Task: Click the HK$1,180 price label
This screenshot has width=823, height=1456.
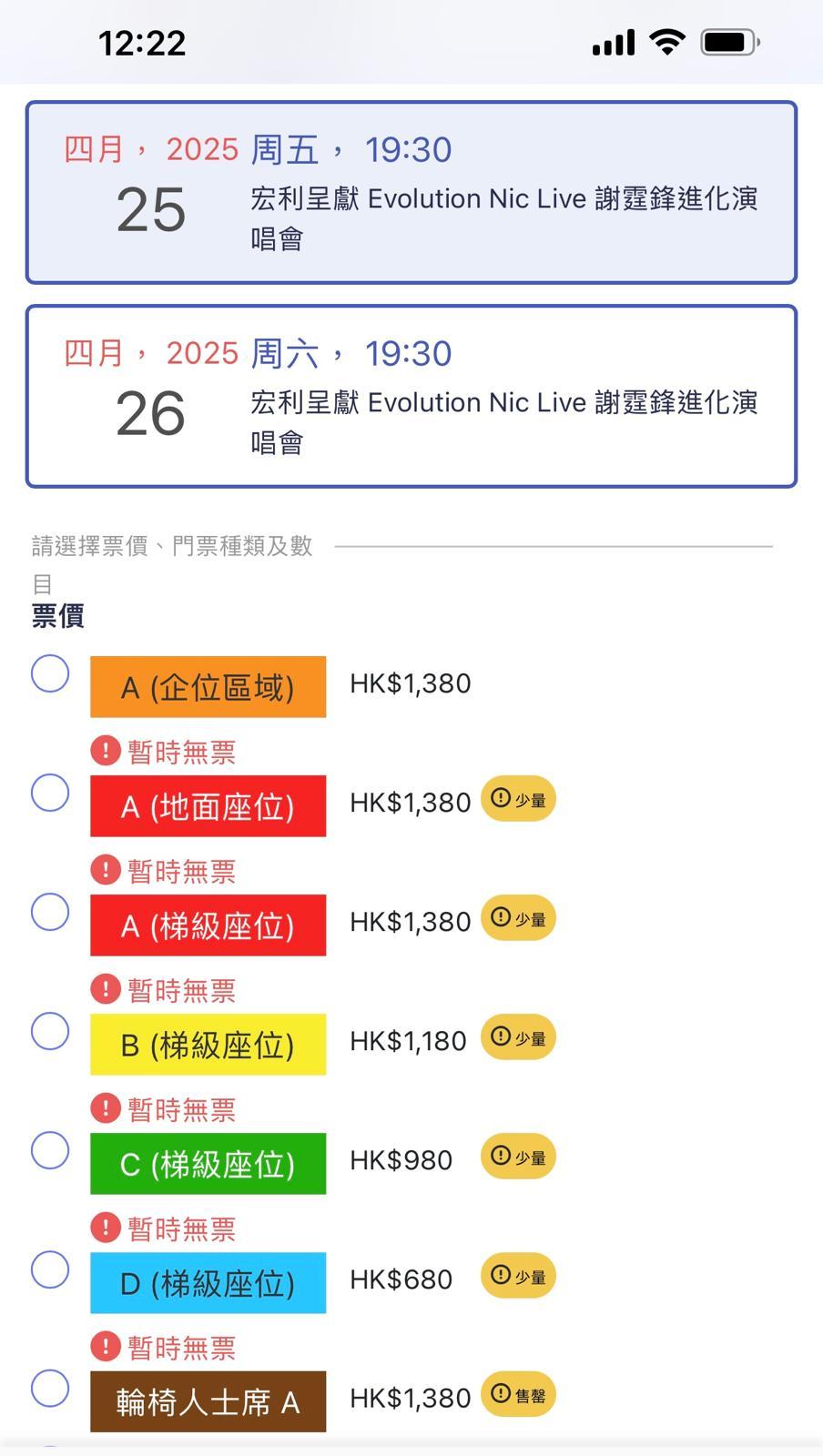Action: [409, 1039]
